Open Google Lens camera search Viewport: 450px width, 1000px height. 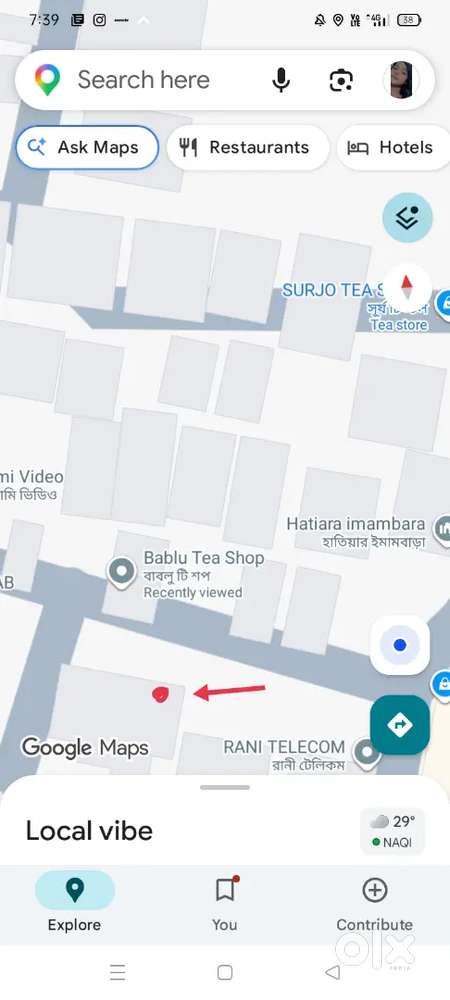[x=341, y=80]
